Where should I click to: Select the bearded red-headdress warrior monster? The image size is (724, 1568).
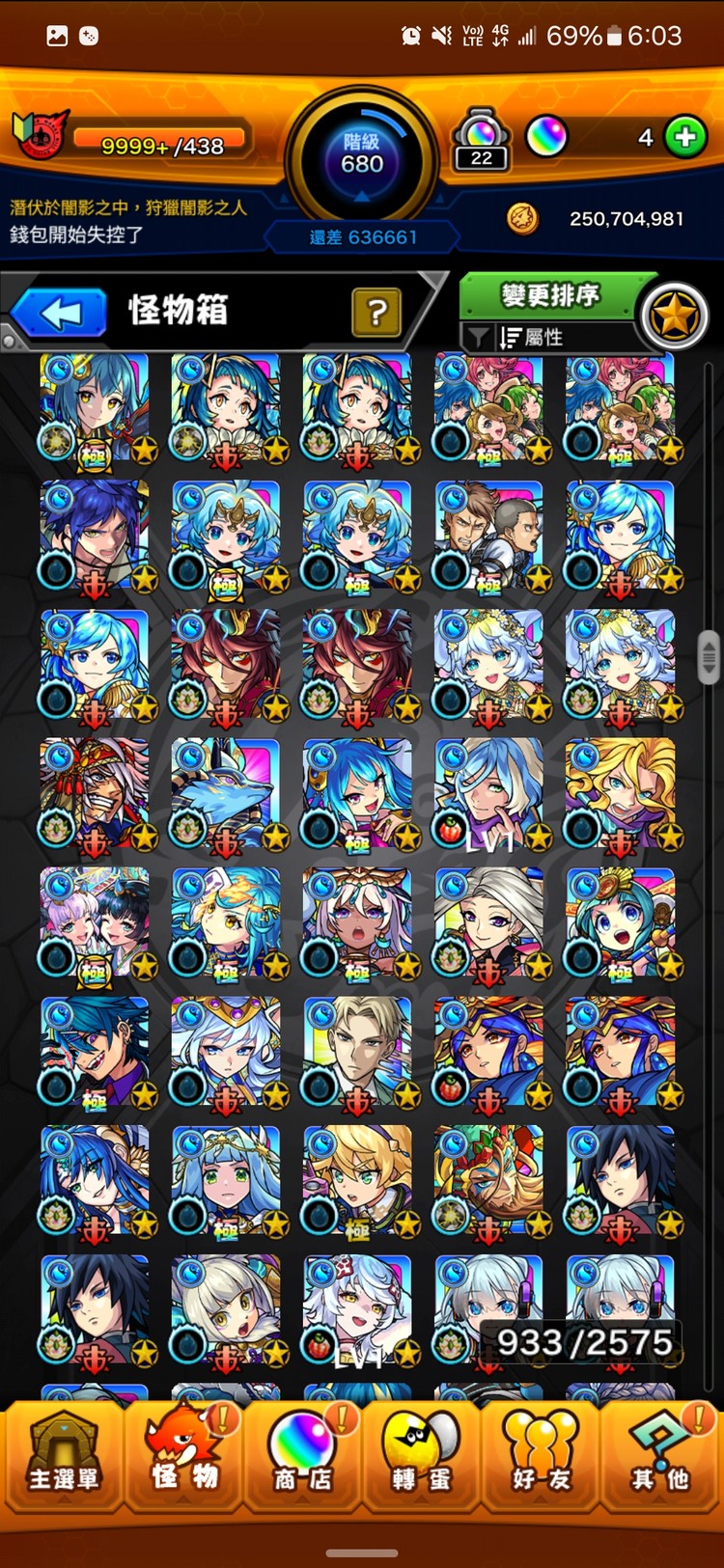point(95,794)
